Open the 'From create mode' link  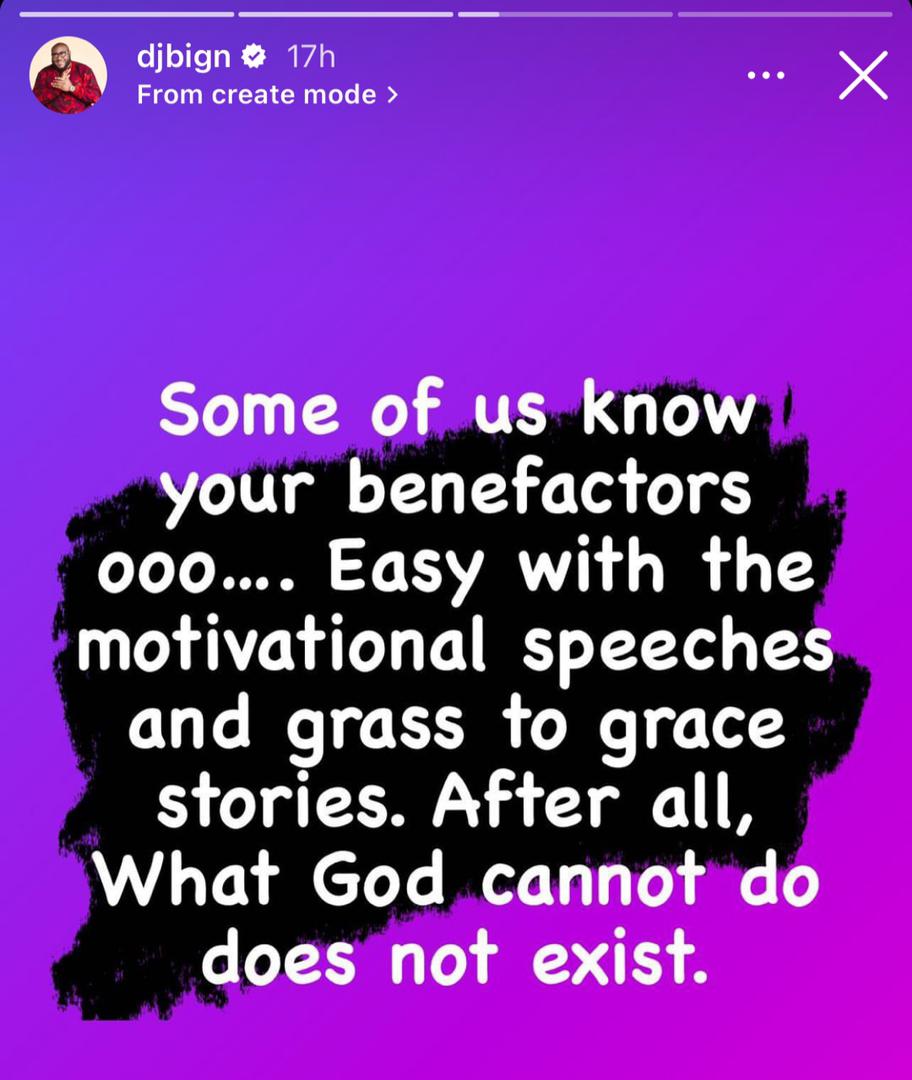coord(267,95)
